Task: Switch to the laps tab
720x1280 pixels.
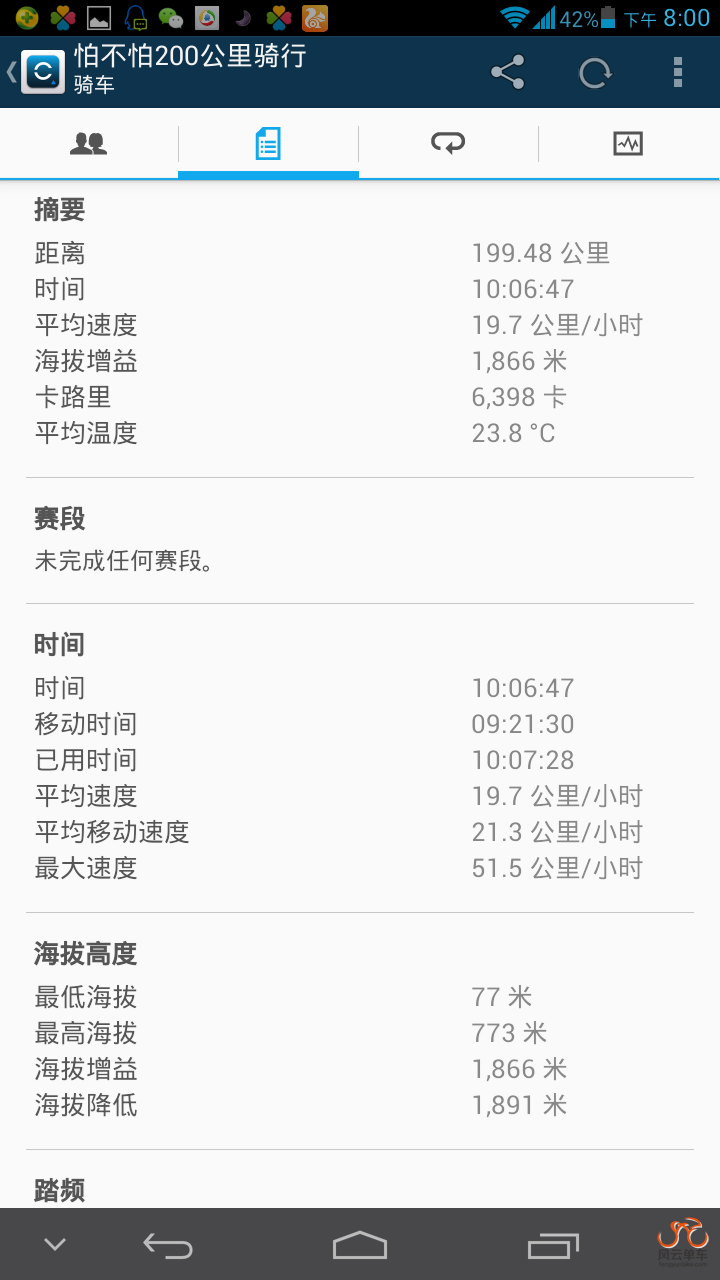Action: pyautogui.click(x=448, y=144)
